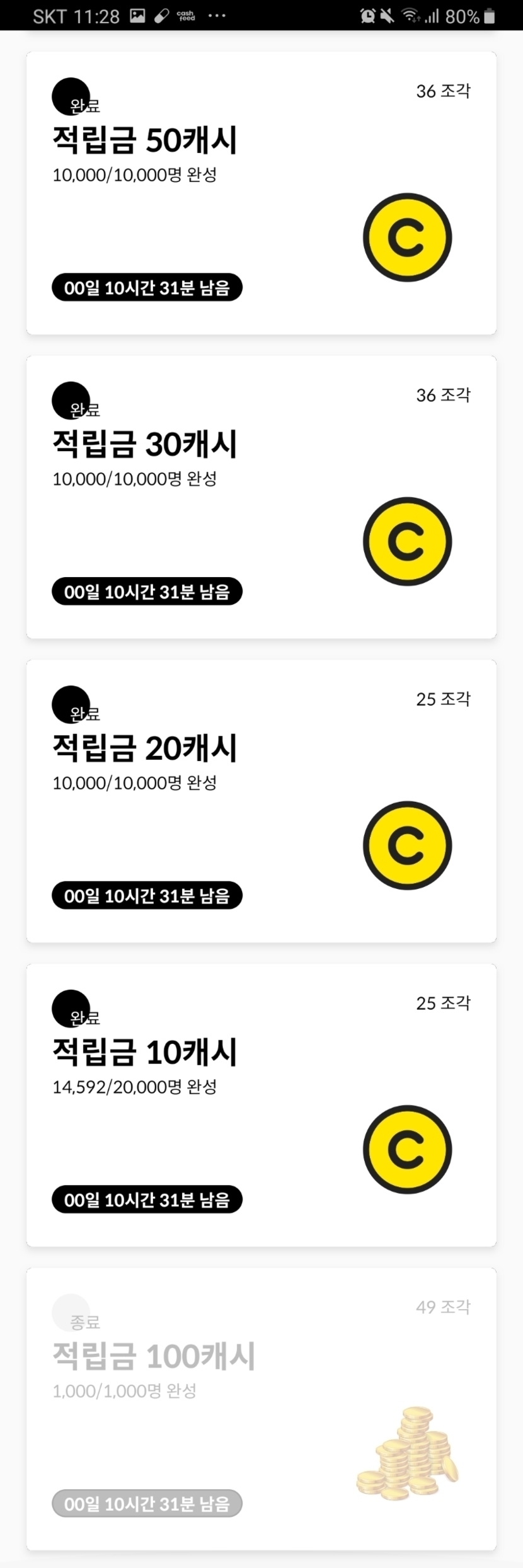Tap the 적립금 10캐시 reward card
This screenshot has height=1568, width=523.
click(x=261, y=1105)
